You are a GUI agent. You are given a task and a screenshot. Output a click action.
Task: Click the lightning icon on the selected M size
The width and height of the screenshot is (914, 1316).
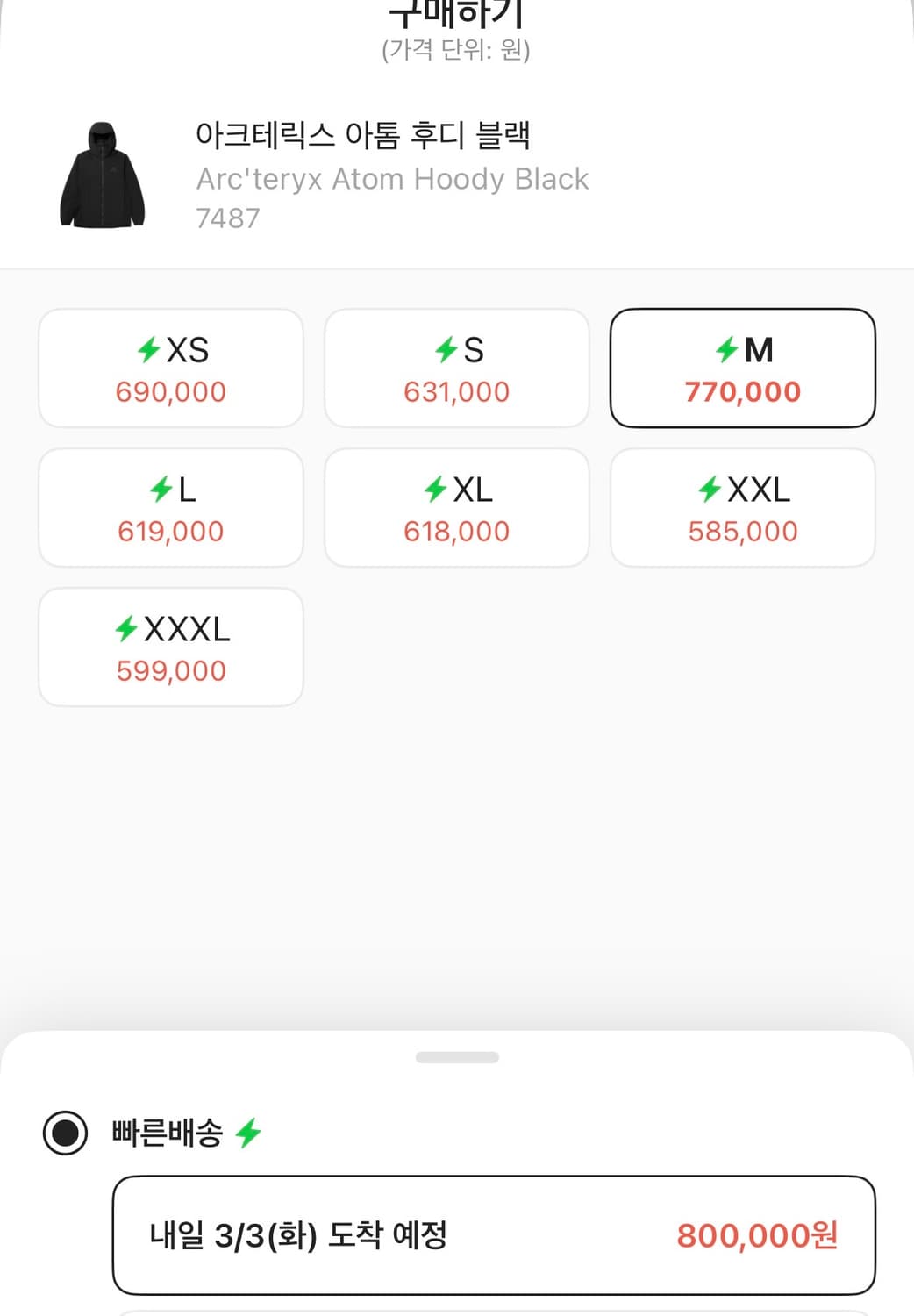726,349
